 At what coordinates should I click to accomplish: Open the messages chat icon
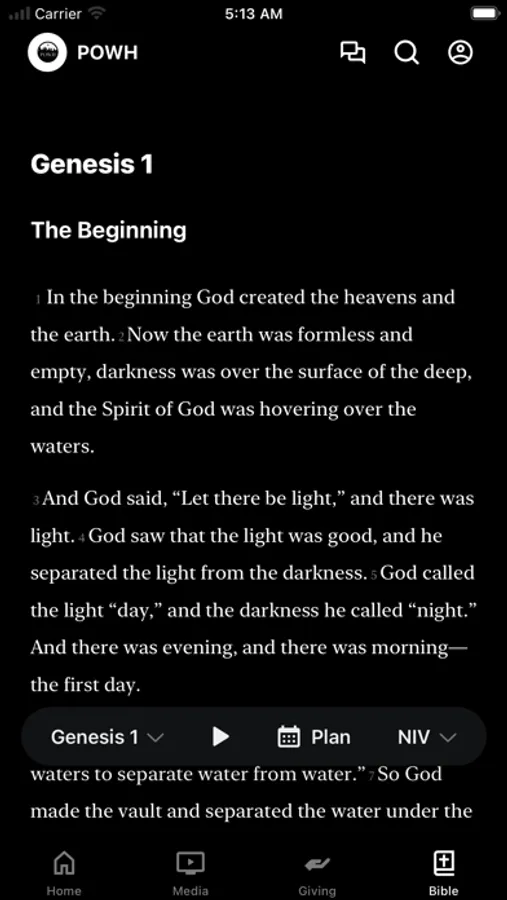pyautogui.click(x=353, y=53)
